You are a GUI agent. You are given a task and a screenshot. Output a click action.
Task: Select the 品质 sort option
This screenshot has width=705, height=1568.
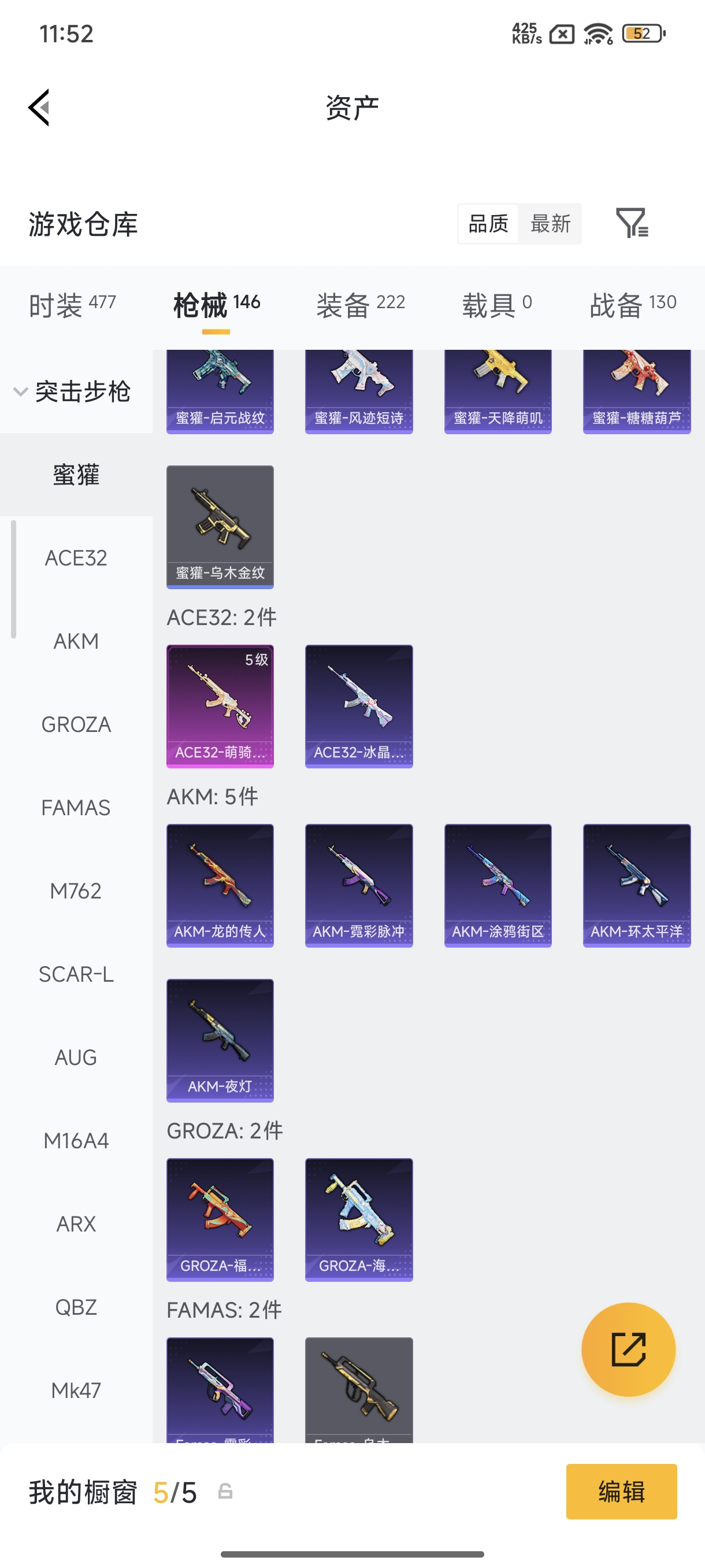click(488, 223)
